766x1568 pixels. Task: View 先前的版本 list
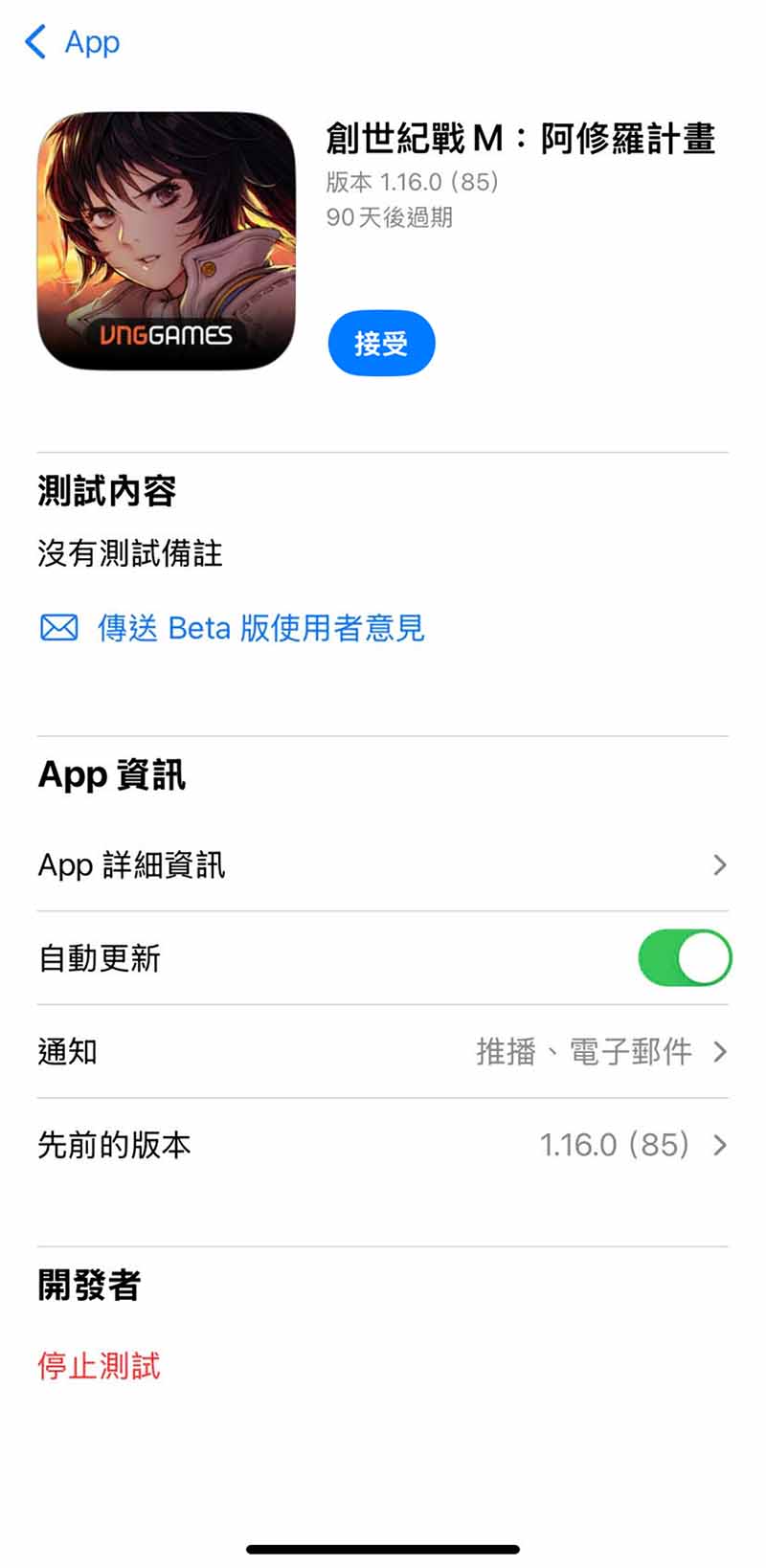click(383, 1145)
